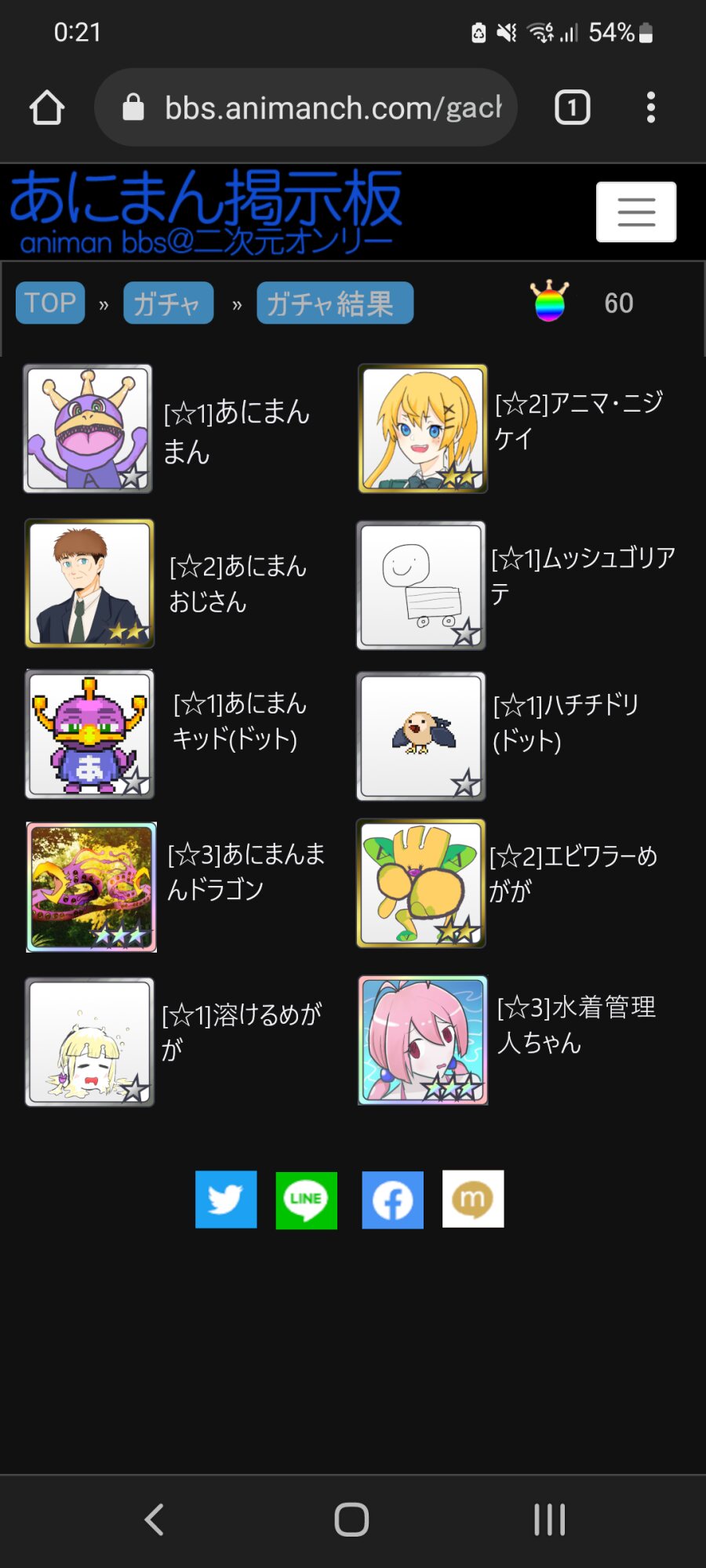Show recent apps

(549, 1519)
